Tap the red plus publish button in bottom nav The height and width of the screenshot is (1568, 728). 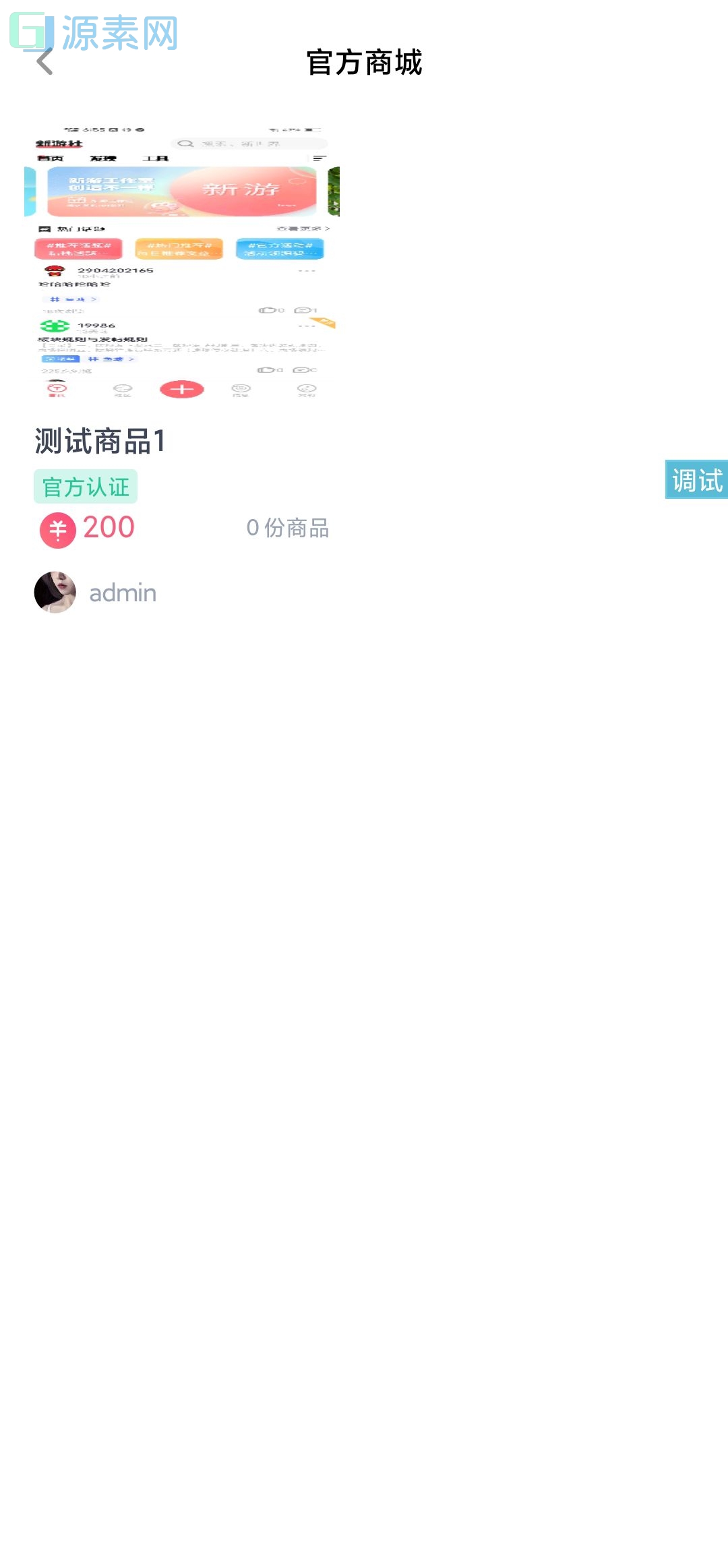click(182, 389)
